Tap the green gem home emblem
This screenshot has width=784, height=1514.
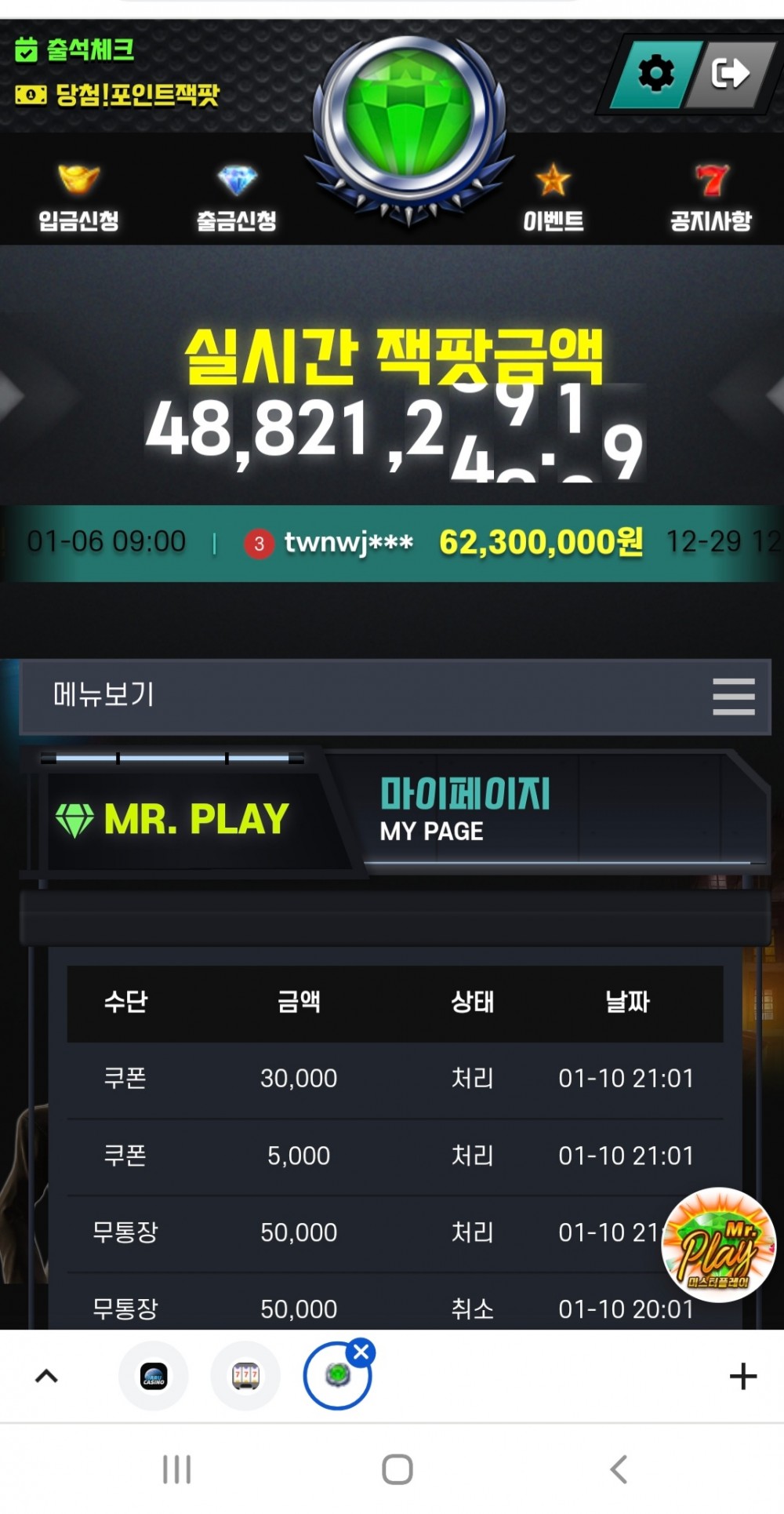408,118
